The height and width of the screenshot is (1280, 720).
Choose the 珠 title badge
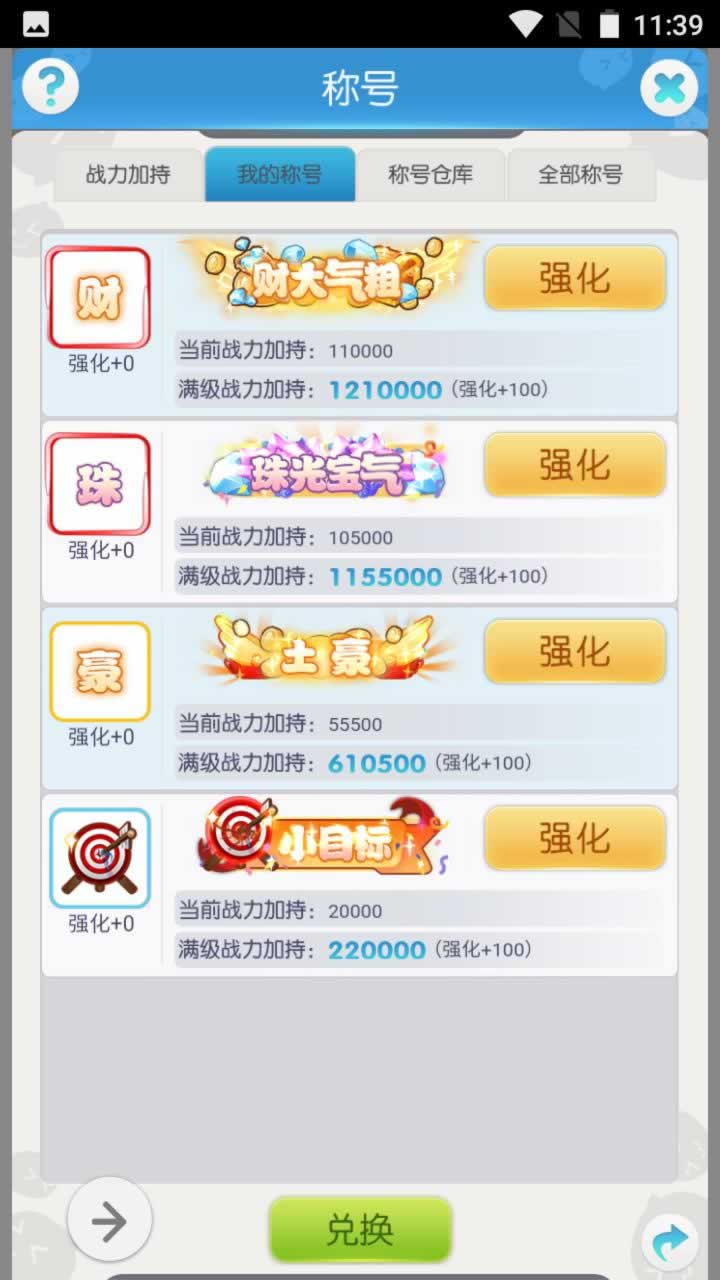tap(99, 485)
